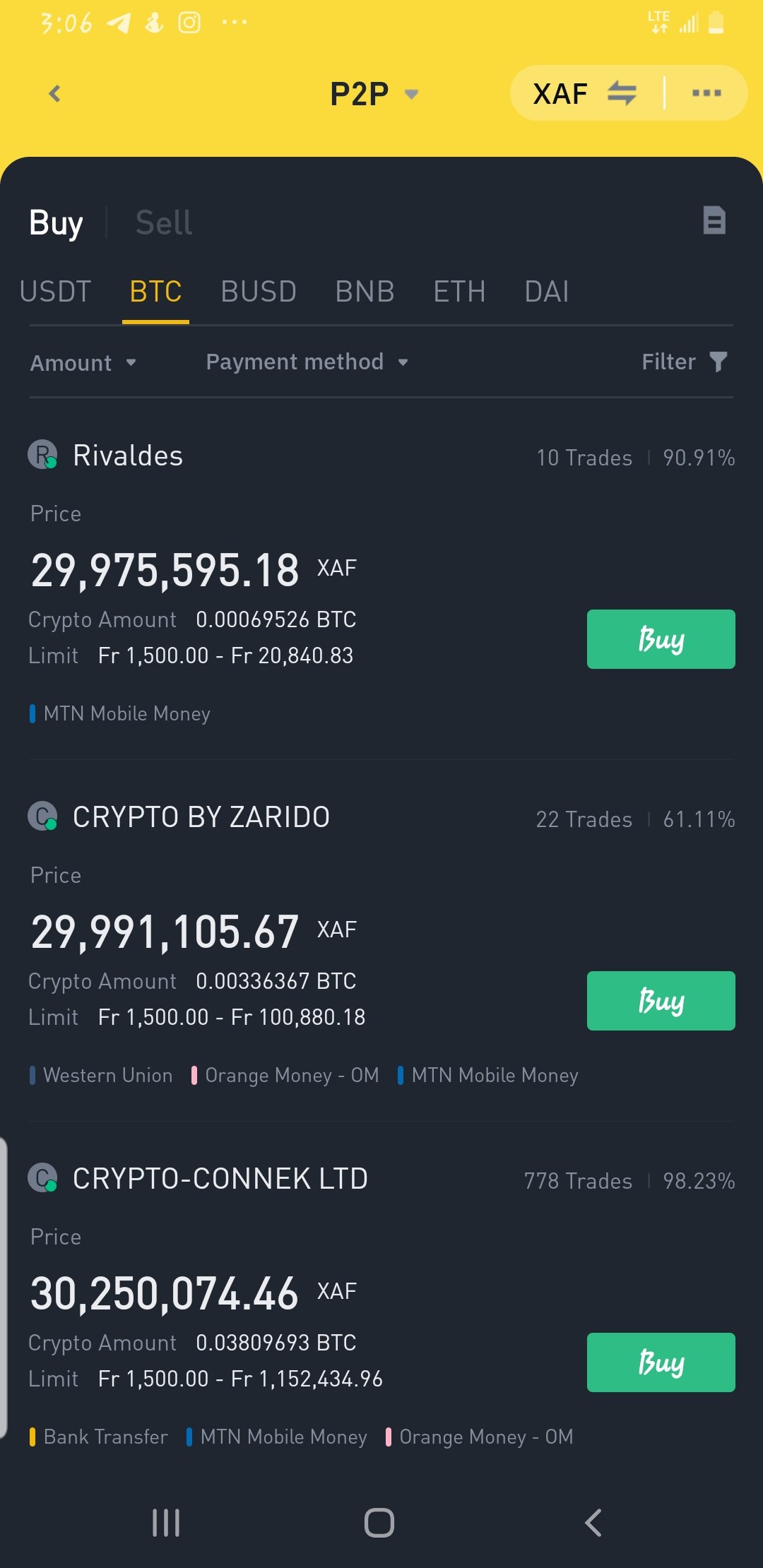This screenshot has height=1568, width=763.
Task: Select MTN Mobile Money tag under Rivaldes
Action: tap(122, 713)
